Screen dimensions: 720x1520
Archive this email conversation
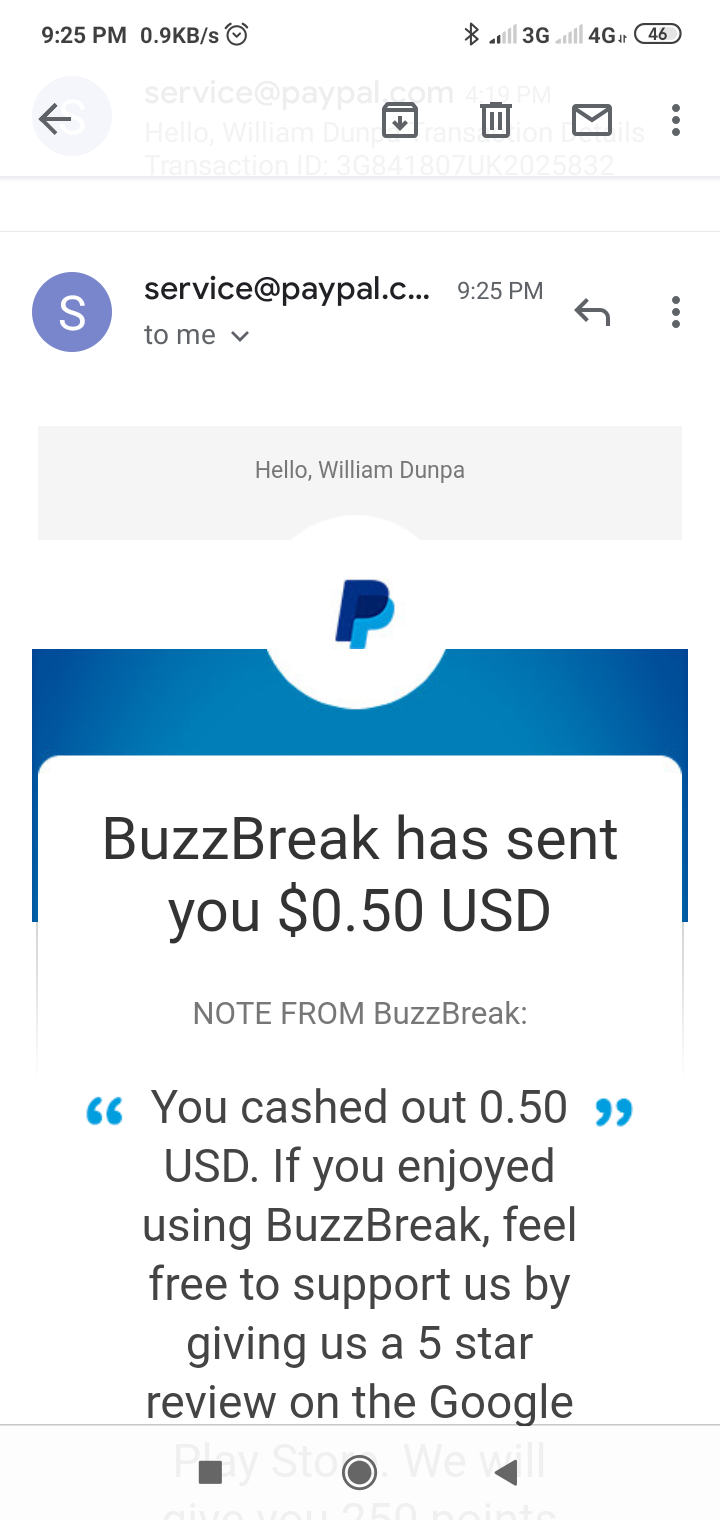pyautogui.click(x=400, y=120)
